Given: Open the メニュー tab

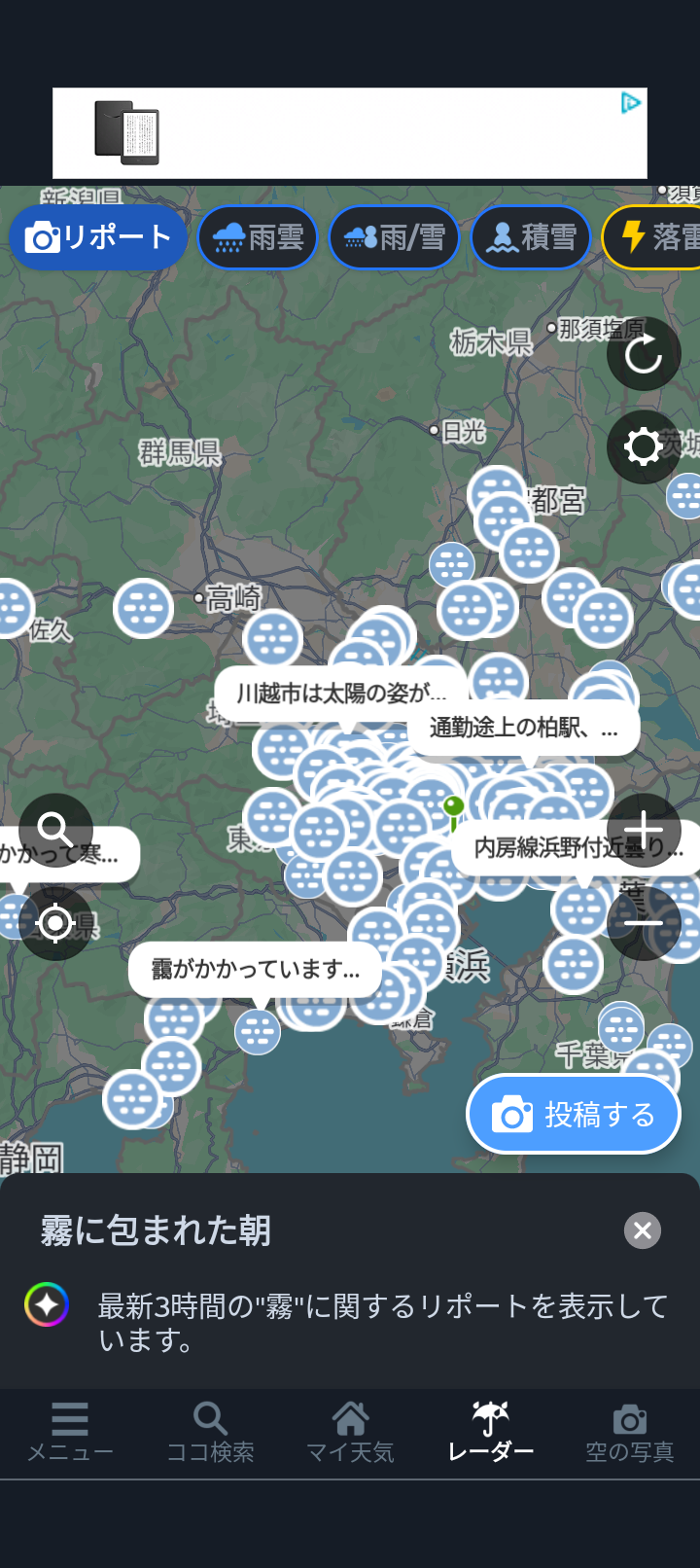Looking at the screenshot, I should tap(70, 1432).
